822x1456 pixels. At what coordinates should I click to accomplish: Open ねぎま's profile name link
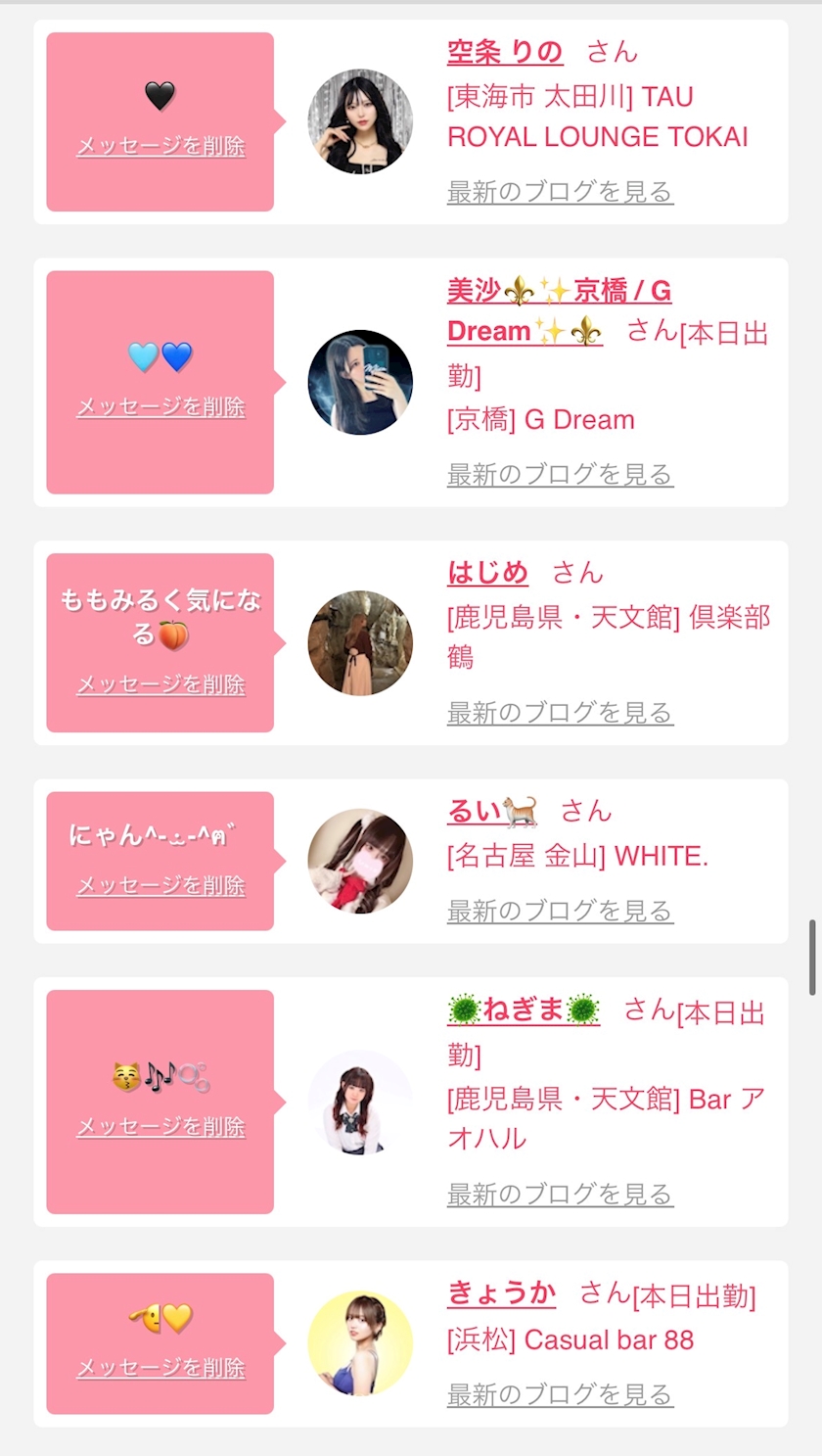coord(524,1009)
